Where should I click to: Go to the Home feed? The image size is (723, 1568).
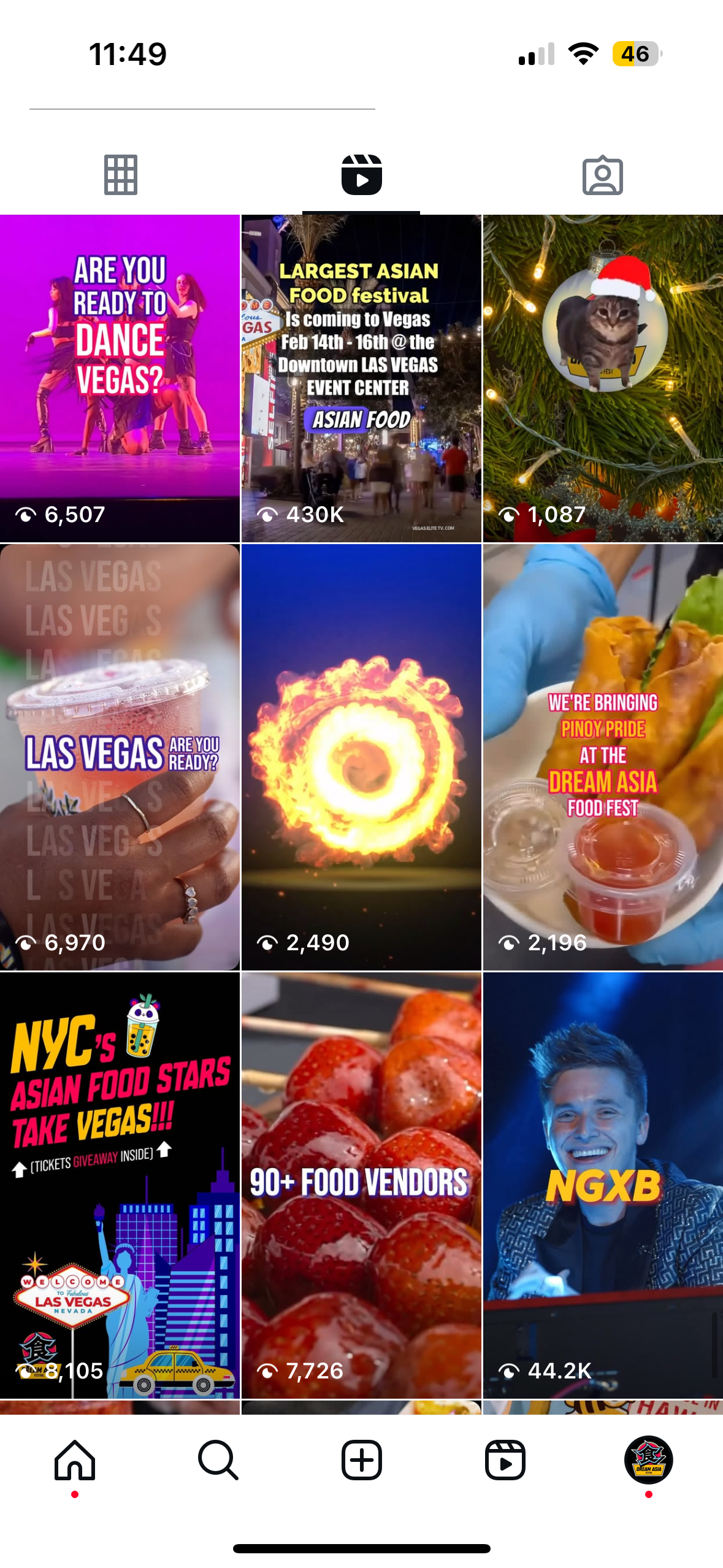75,1460
